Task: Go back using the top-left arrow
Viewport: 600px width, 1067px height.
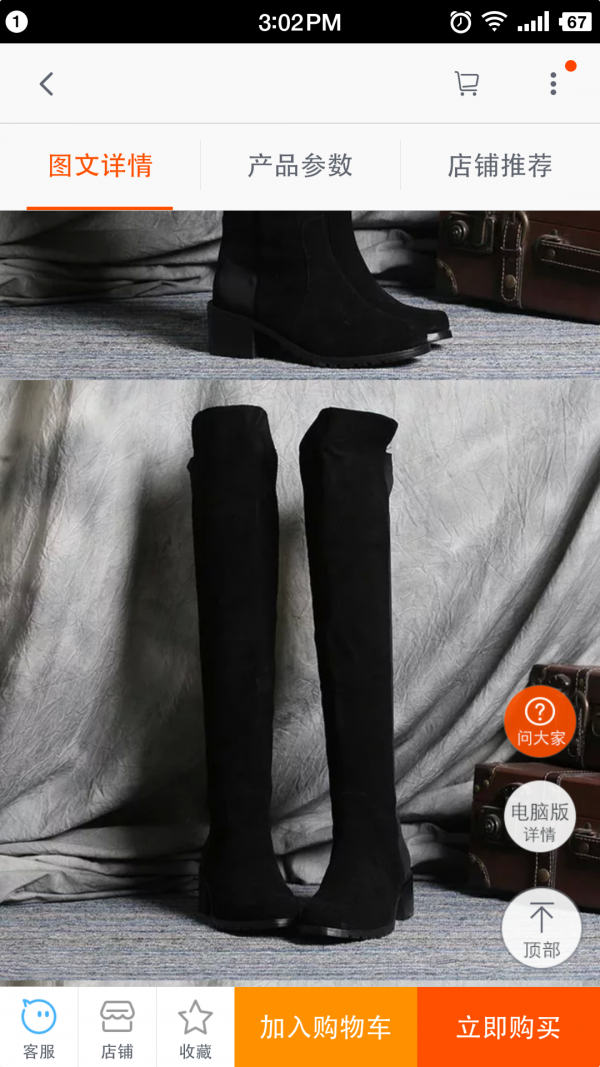Action: [x=46, y=84]
